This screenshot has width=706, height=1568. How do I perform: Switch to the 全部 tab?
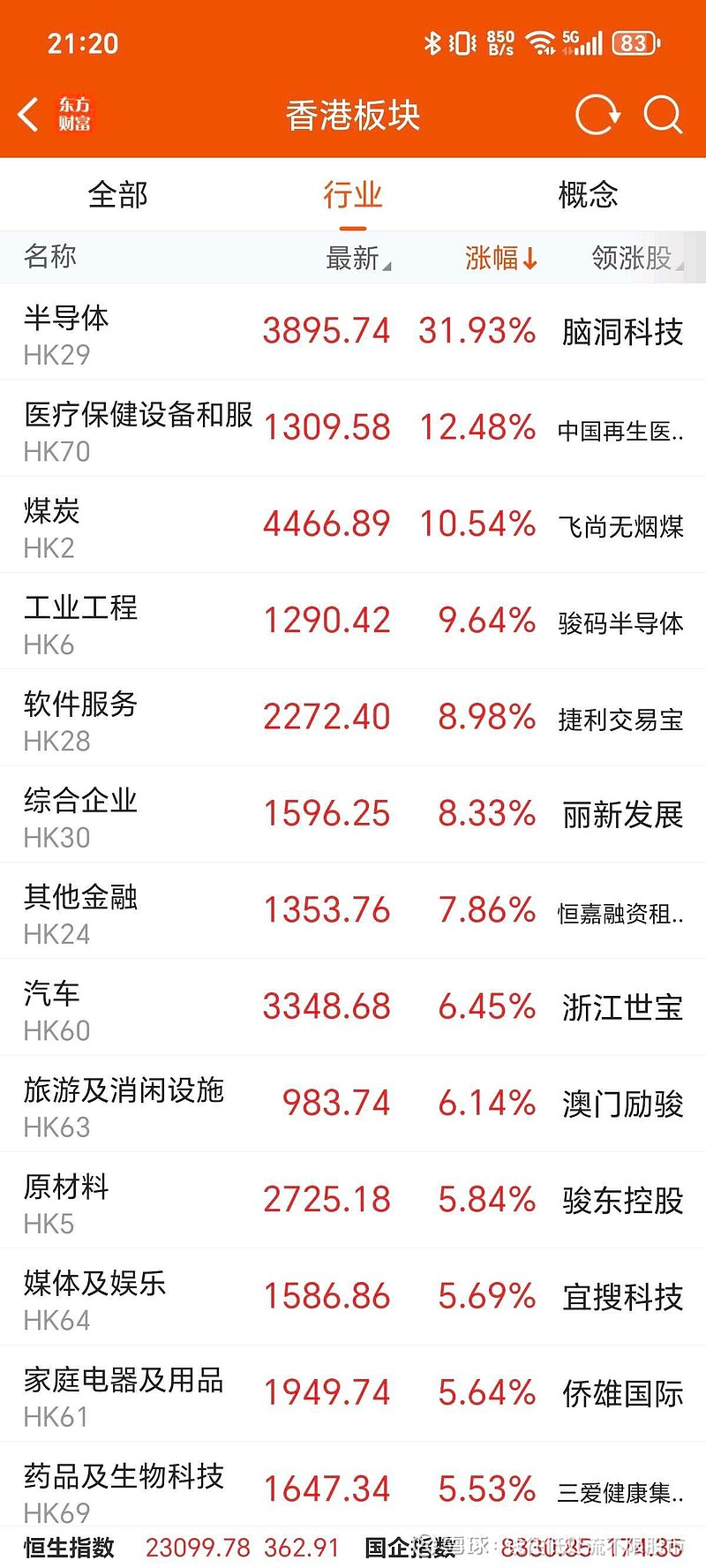[x=119, y=195]
